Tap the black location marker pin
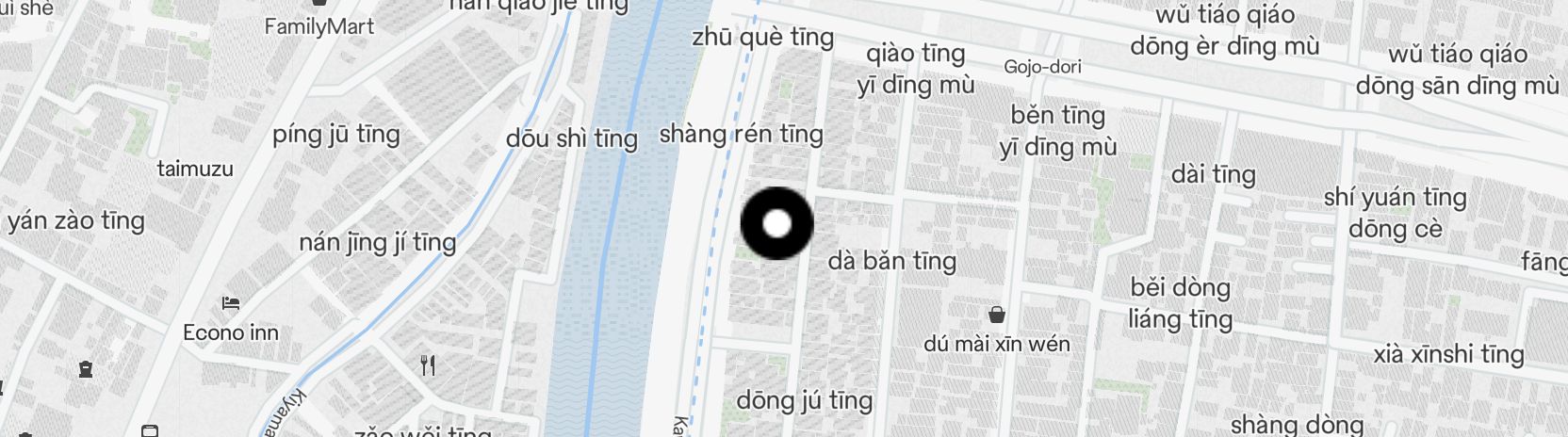This screenshot has width=1568, height=437. point(776,223)
